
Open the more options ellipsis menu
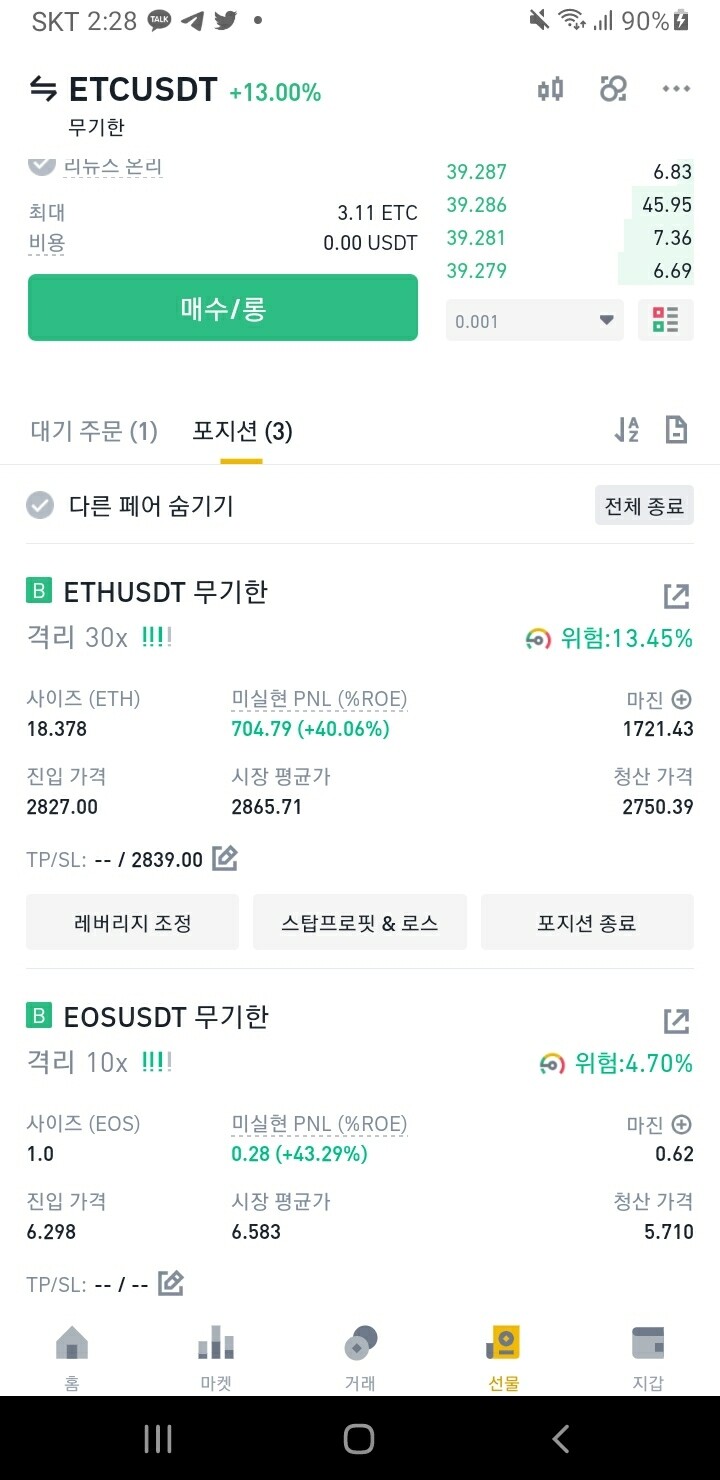pos(676,89)
